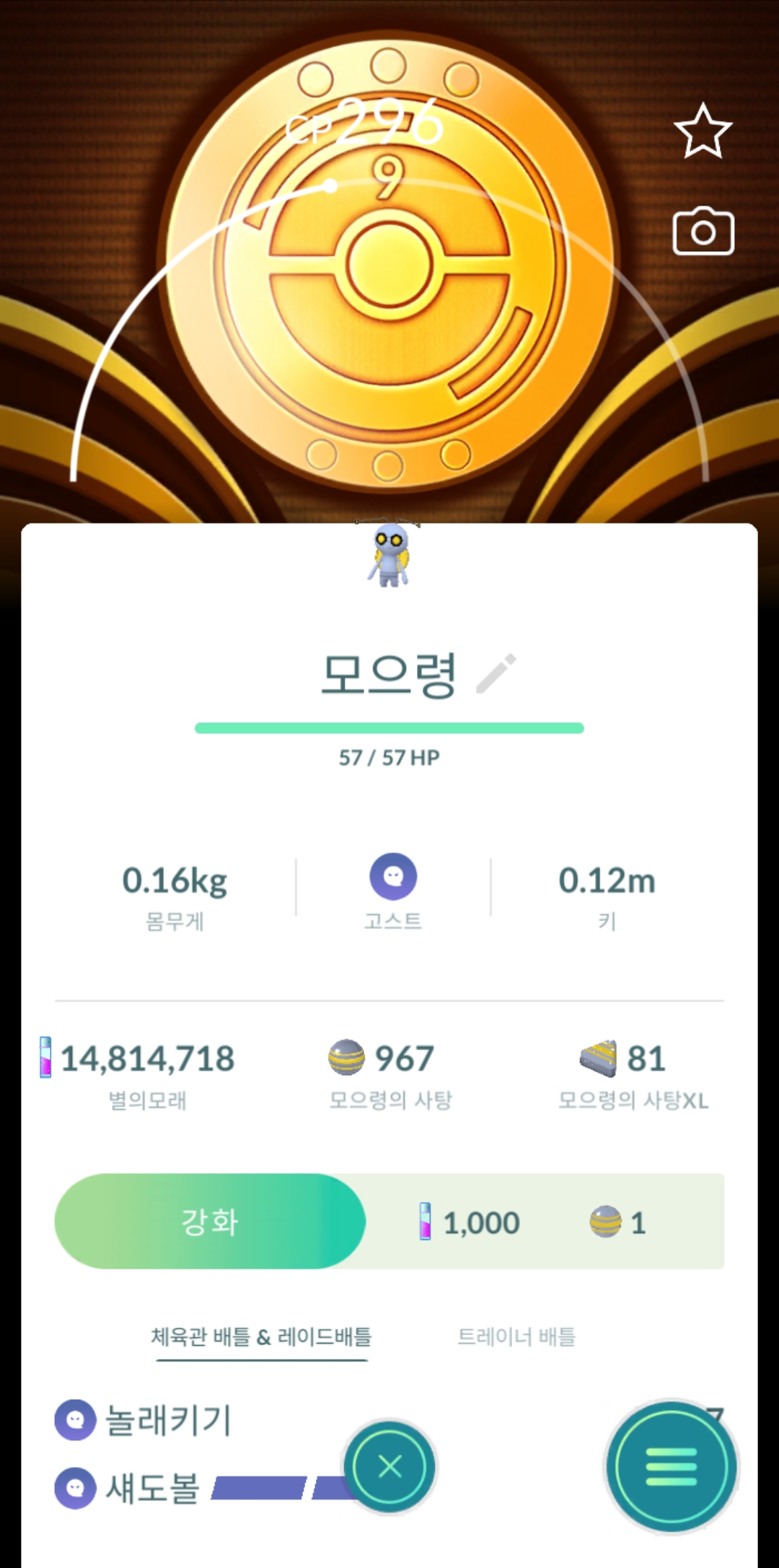
Task: Mark this Pokémon as favorite with the star
Action: (x=703, y=131)
